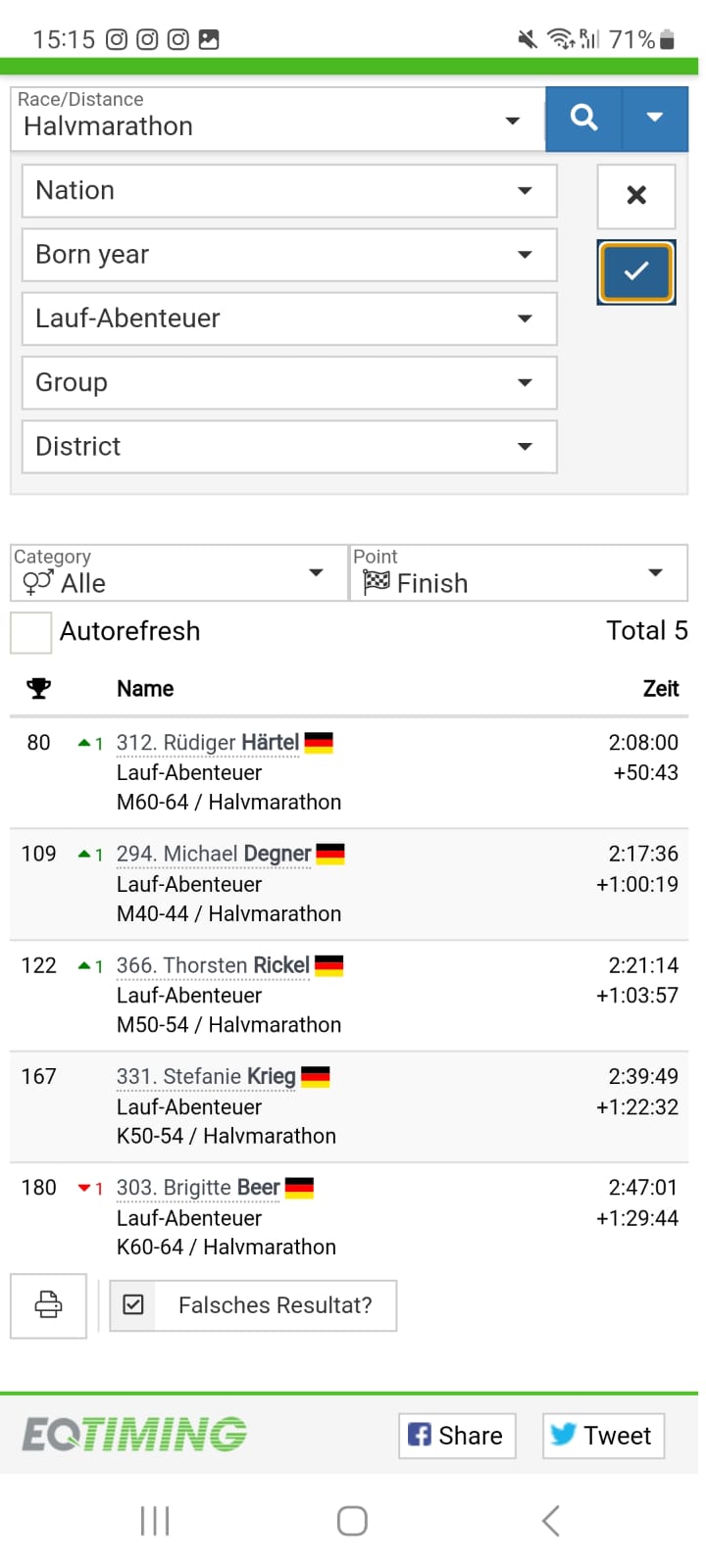Image resolution: width=706 pixels, height=1568 pixels.
Task: Open Rüdiger Härtel's result
Action: [x=208, y=743]
